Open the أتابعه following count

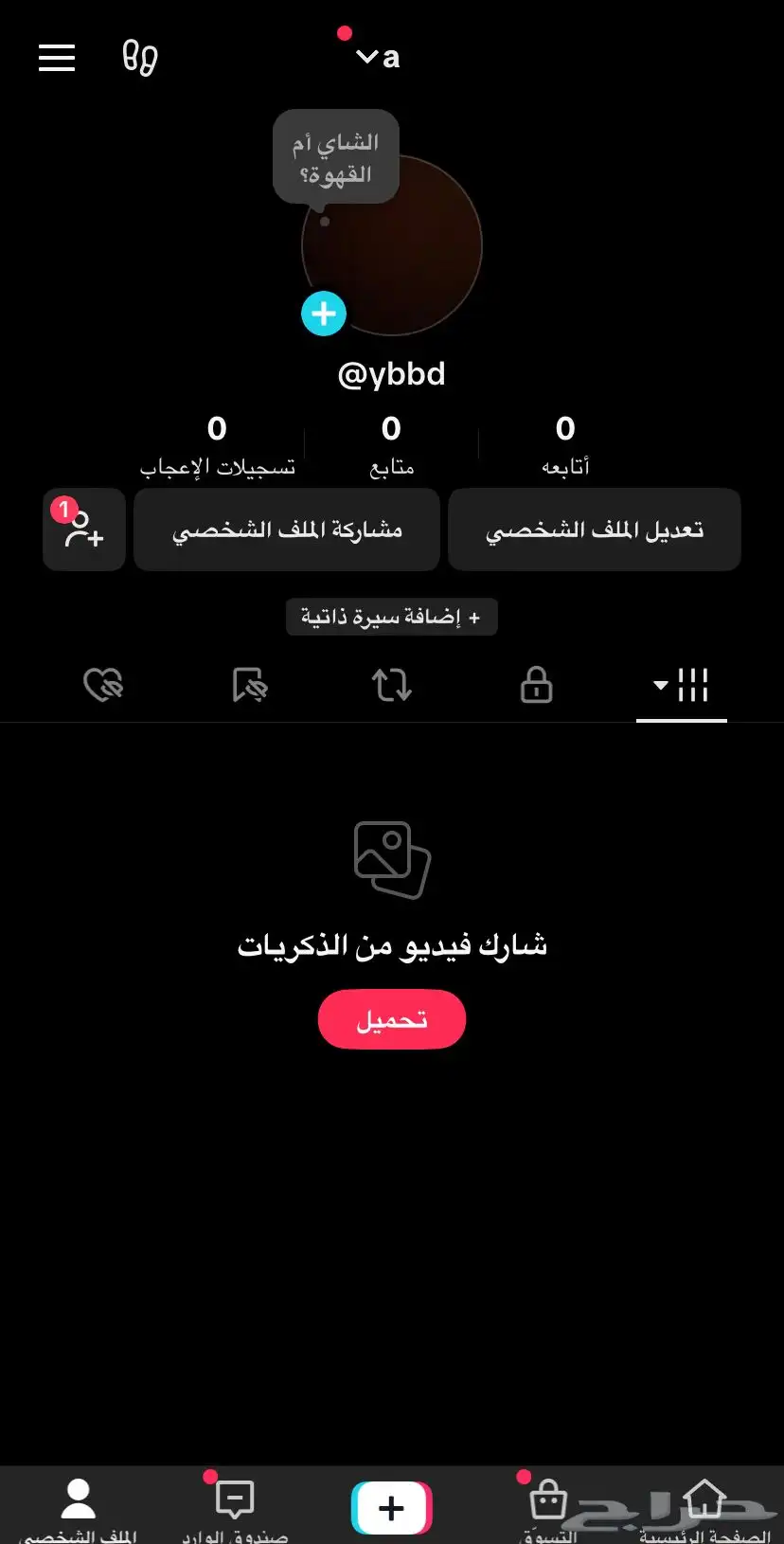[x=565, y=444]
